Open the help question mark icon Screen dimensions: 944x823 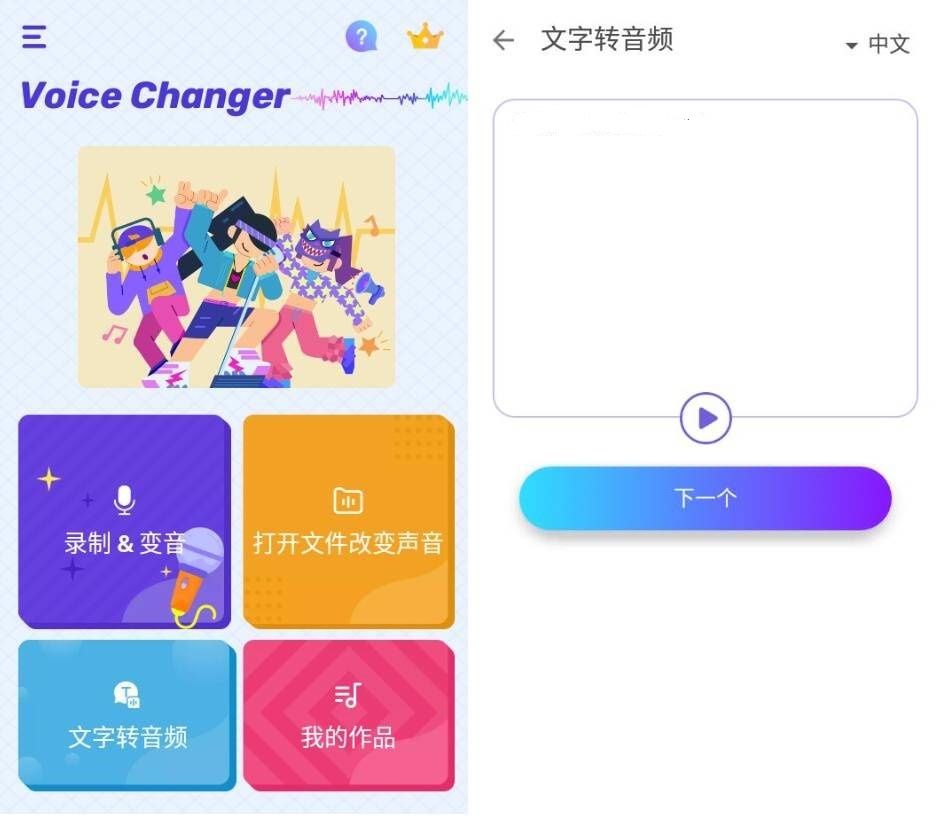[x=361, y=38]
